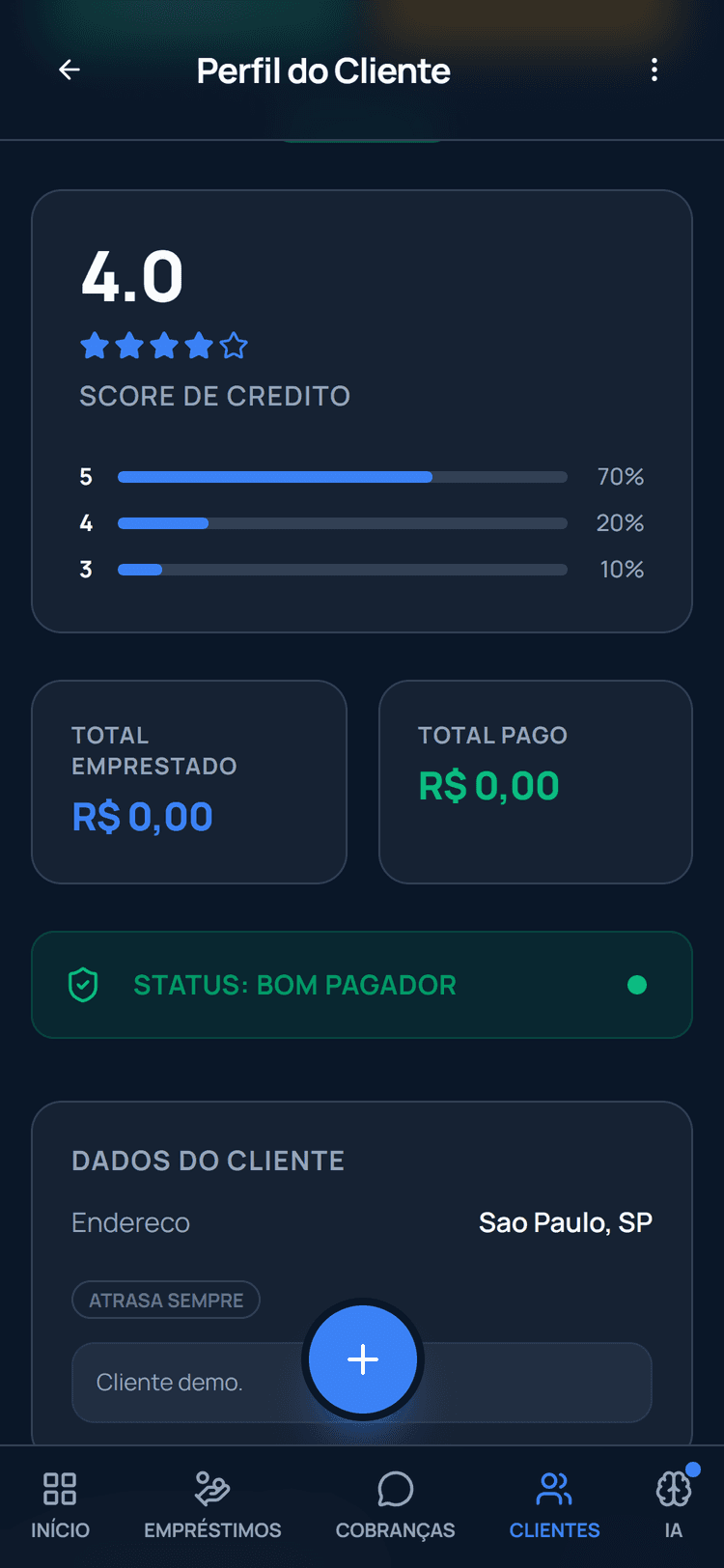
Task: Click the shield icon next to STATUS
Action: click(83, 986)
